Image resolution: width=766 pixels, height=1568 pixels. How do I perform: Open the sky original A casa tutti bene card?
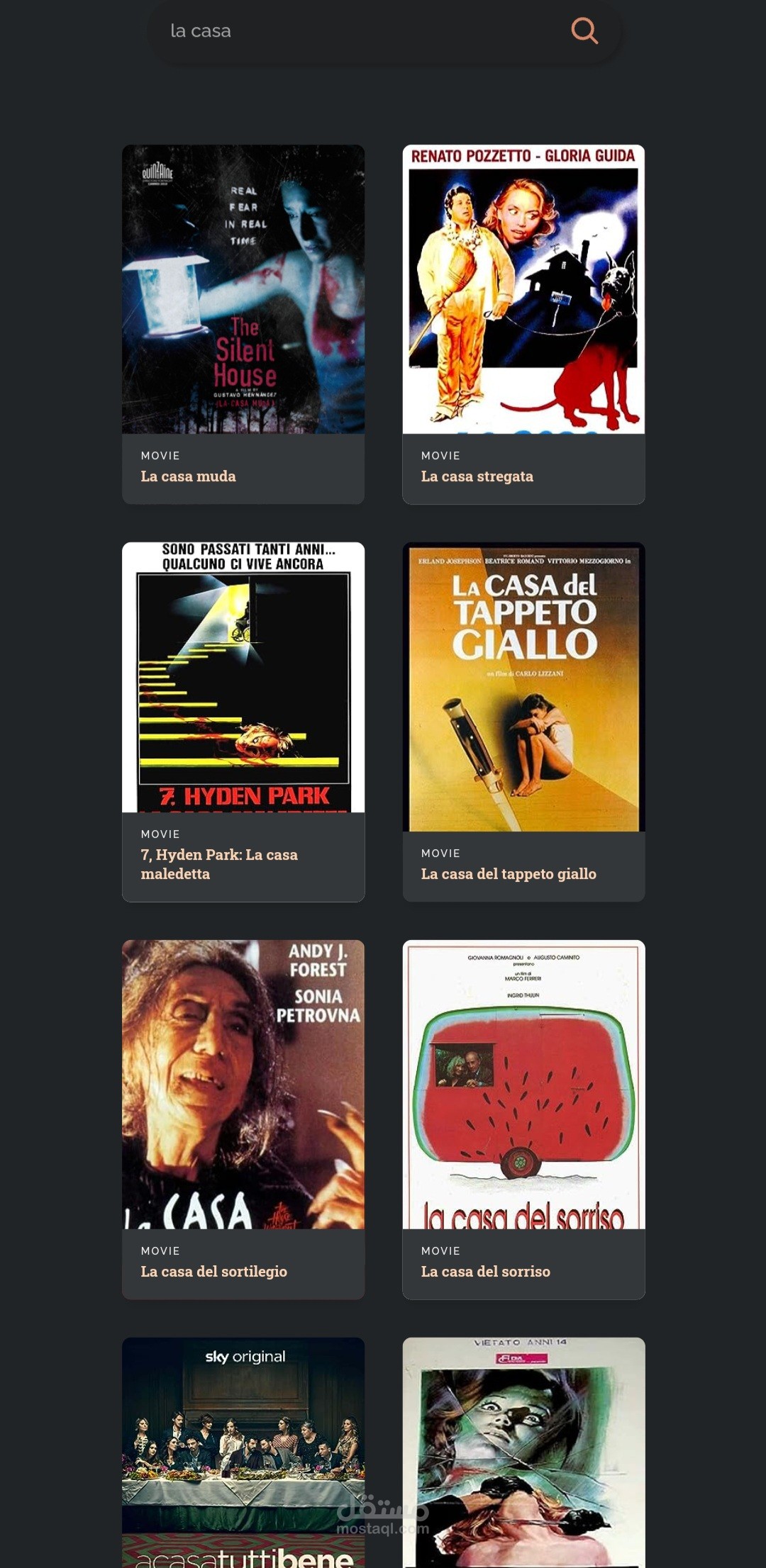point(243,1452)
